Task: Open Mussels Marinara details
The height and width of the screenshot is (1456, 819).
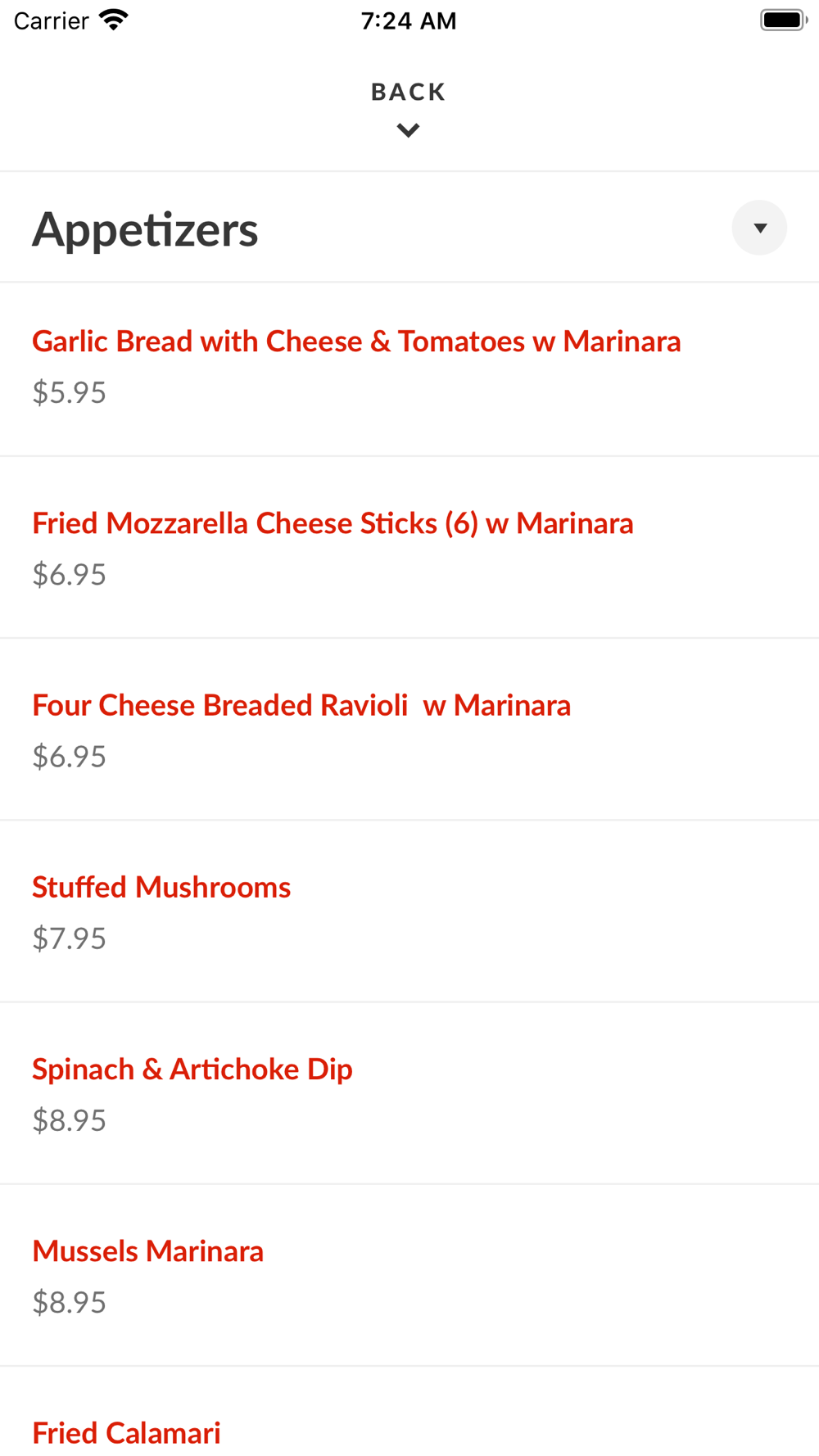Action: tap(148, 1250)
